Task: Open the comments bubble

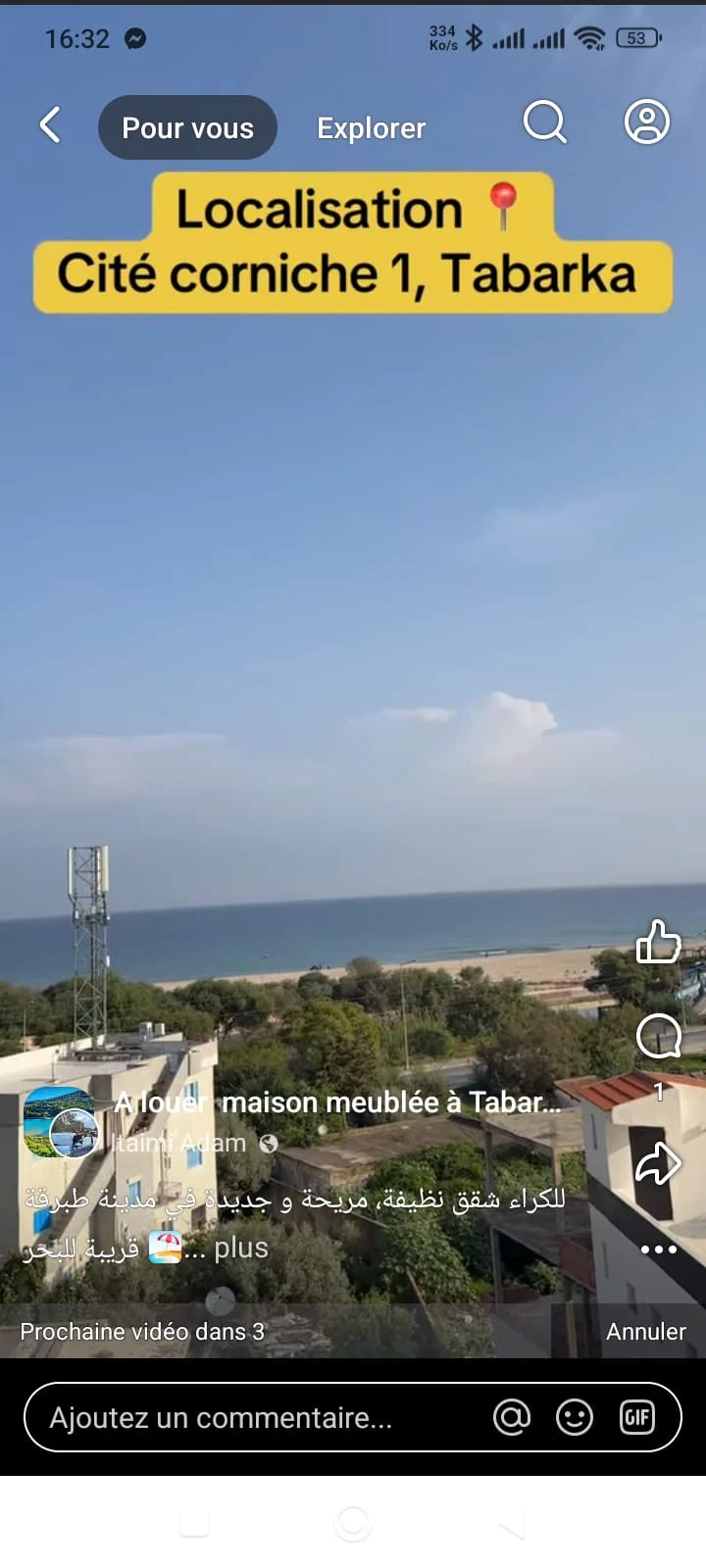Action: click(x=658, y=1037)
